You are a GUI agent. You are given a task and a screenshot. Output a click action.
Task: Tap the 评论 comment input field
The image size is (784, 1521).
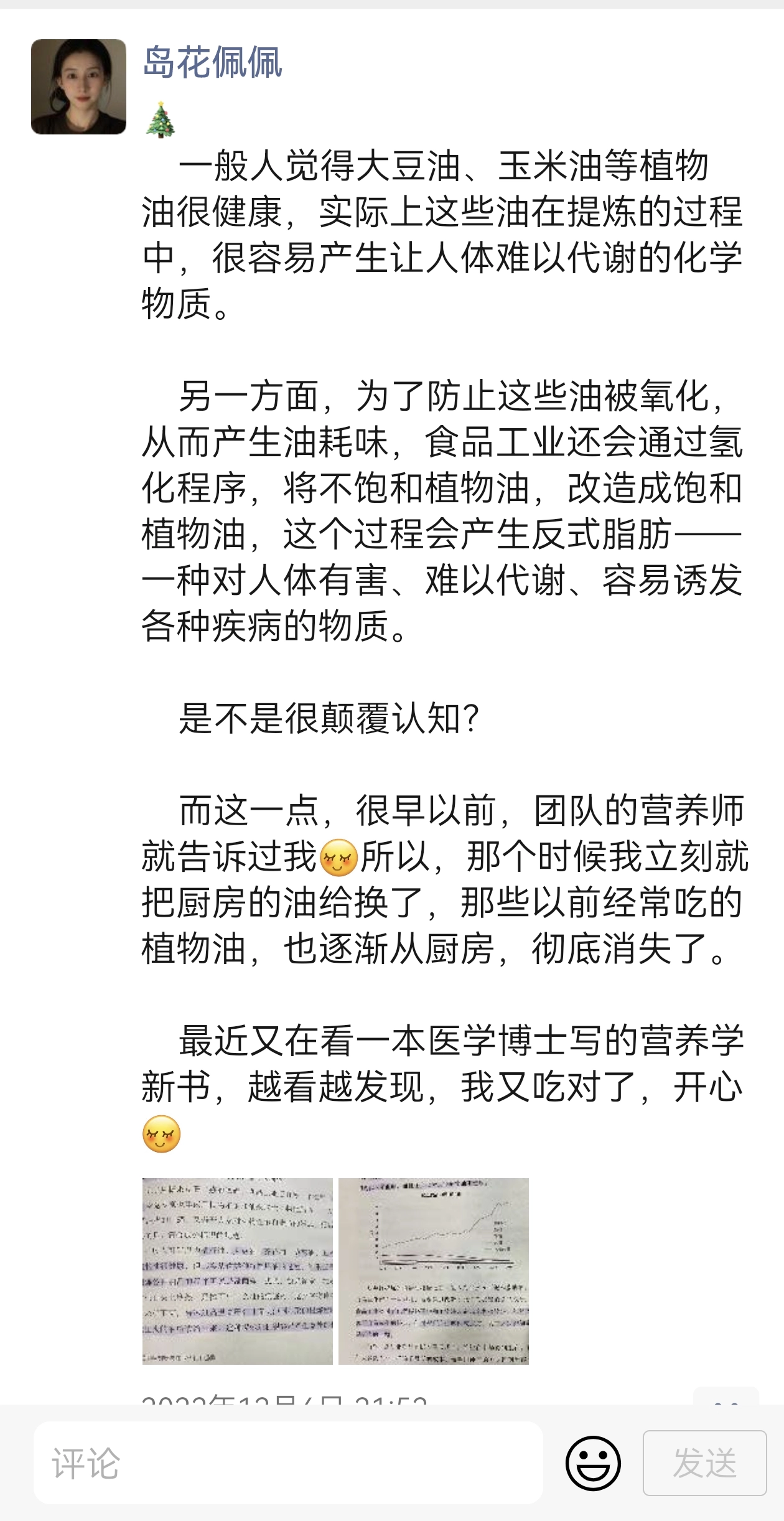(287, 1462)
